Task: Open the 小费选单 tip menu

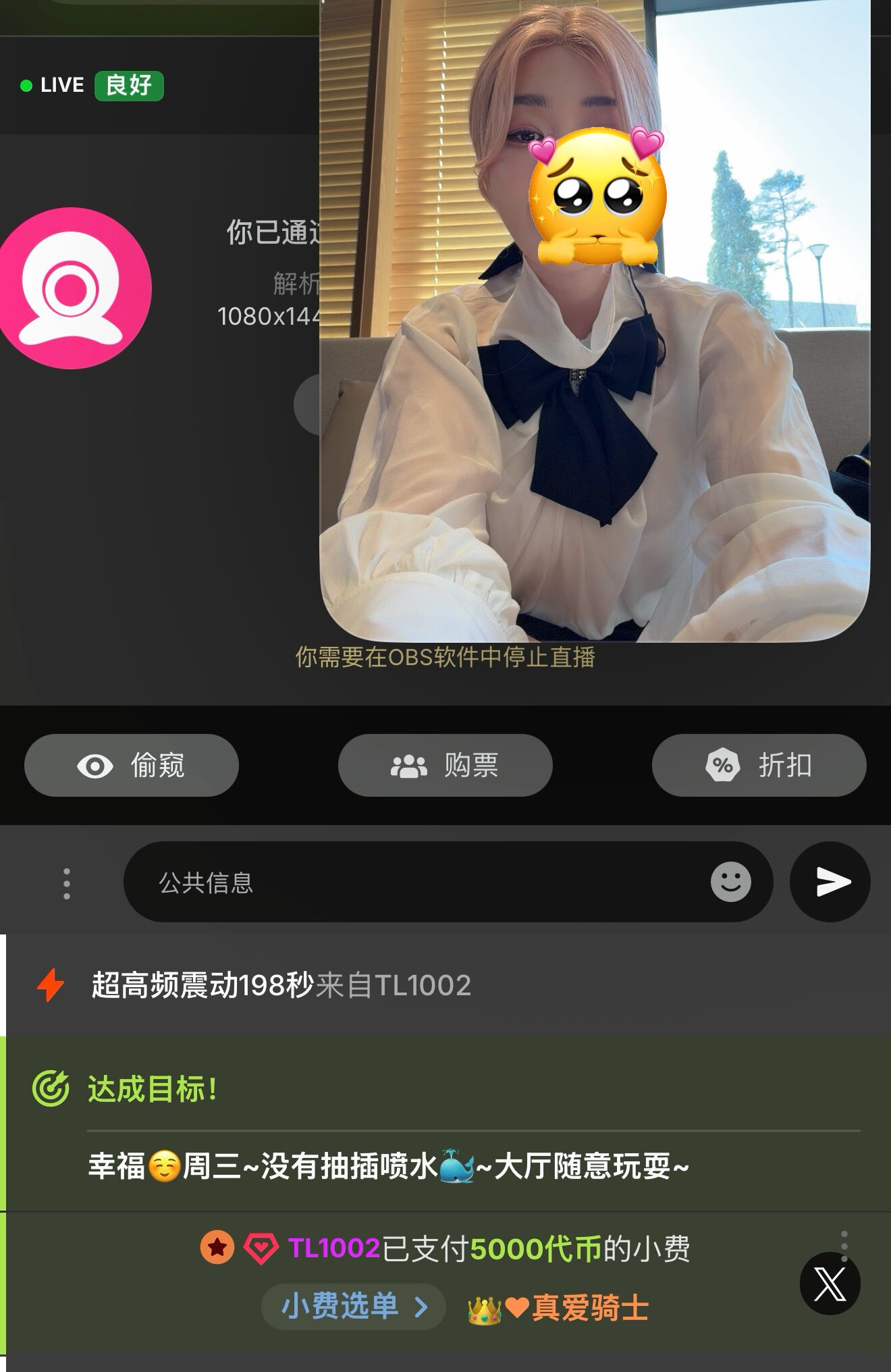Action: coord(353,1307)
